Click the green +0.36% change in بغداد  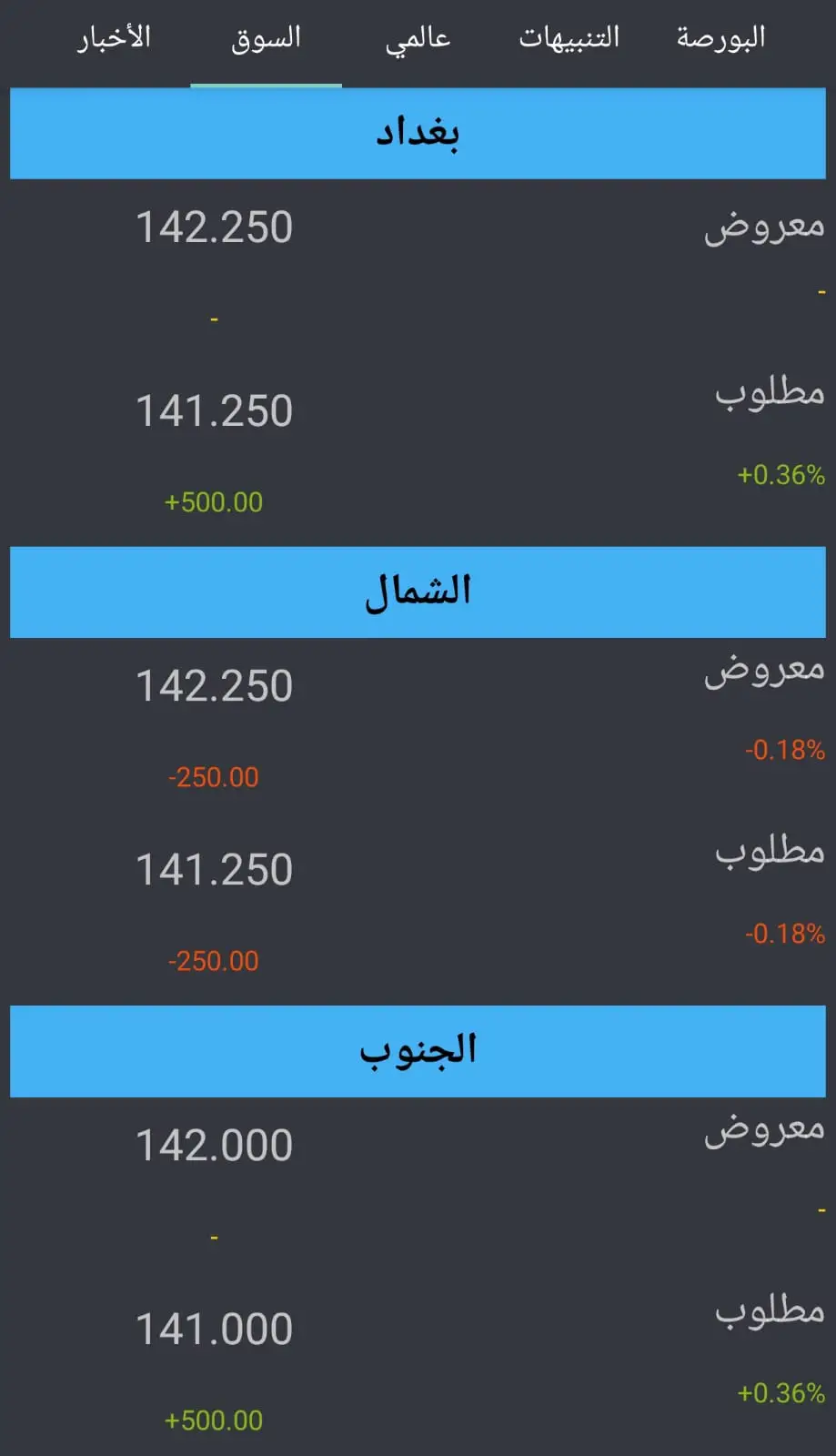pyautogui.click(x=780, y=475)
